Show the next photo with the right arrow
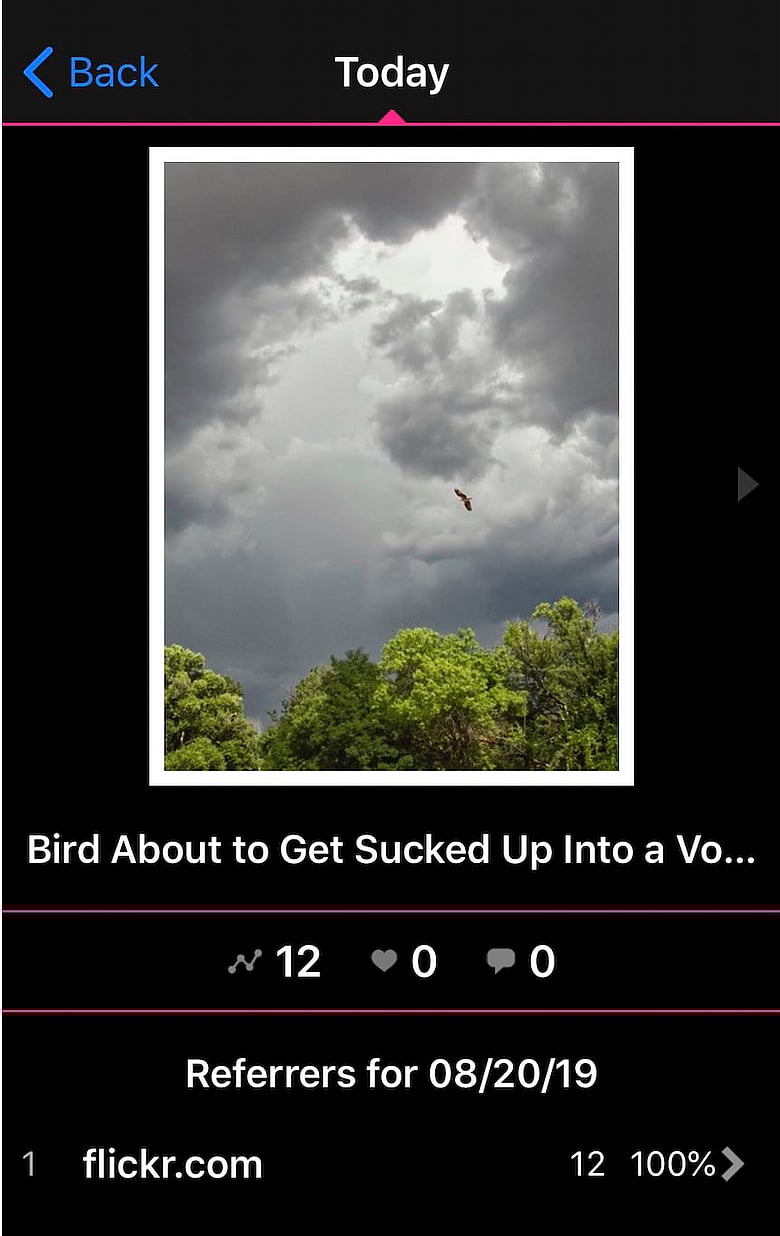Viewport: 780px width, 1236px height. click(747, 484)
